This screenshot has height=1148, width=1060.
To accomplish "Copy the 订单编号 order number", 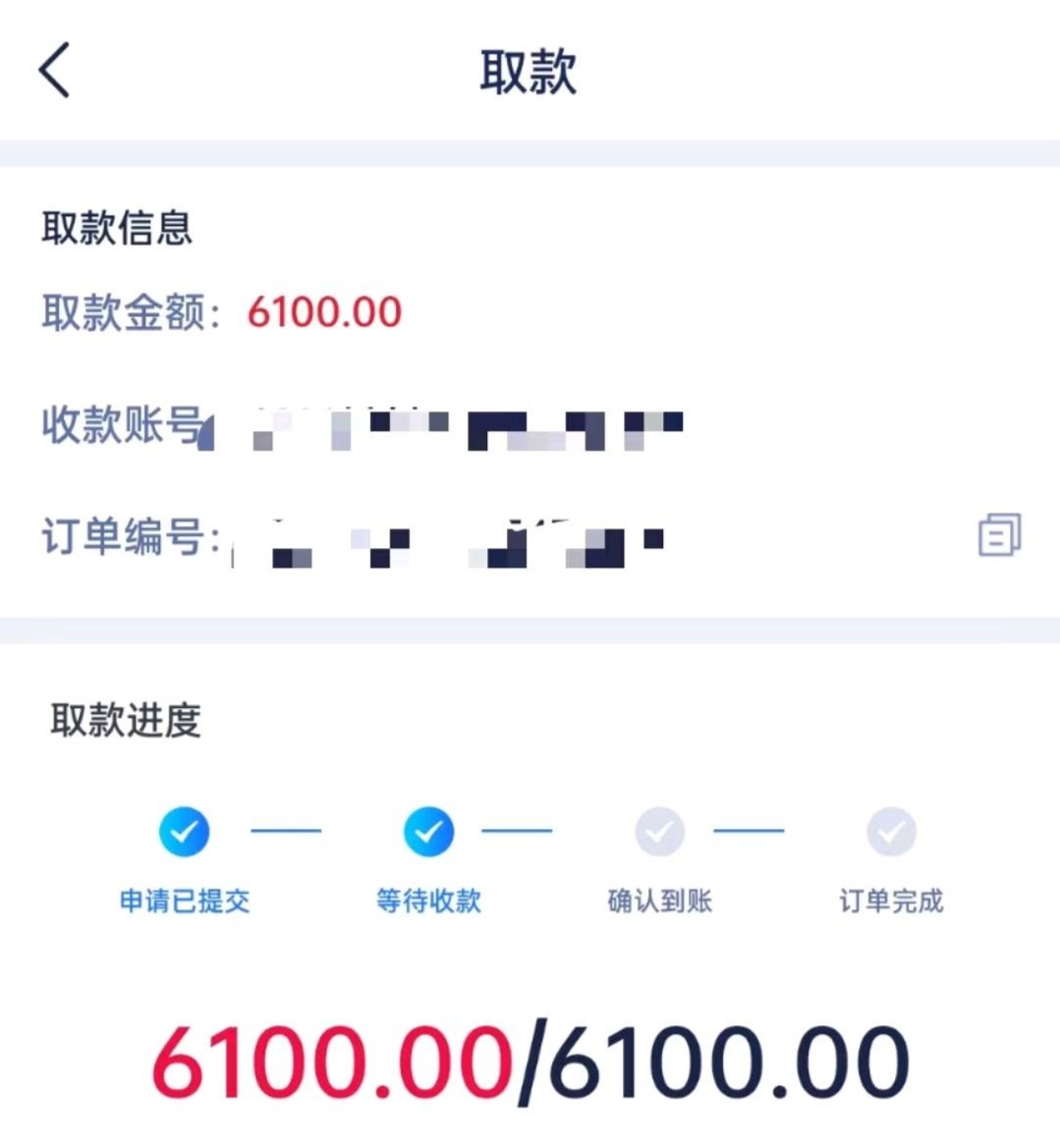I will (999, 535).
